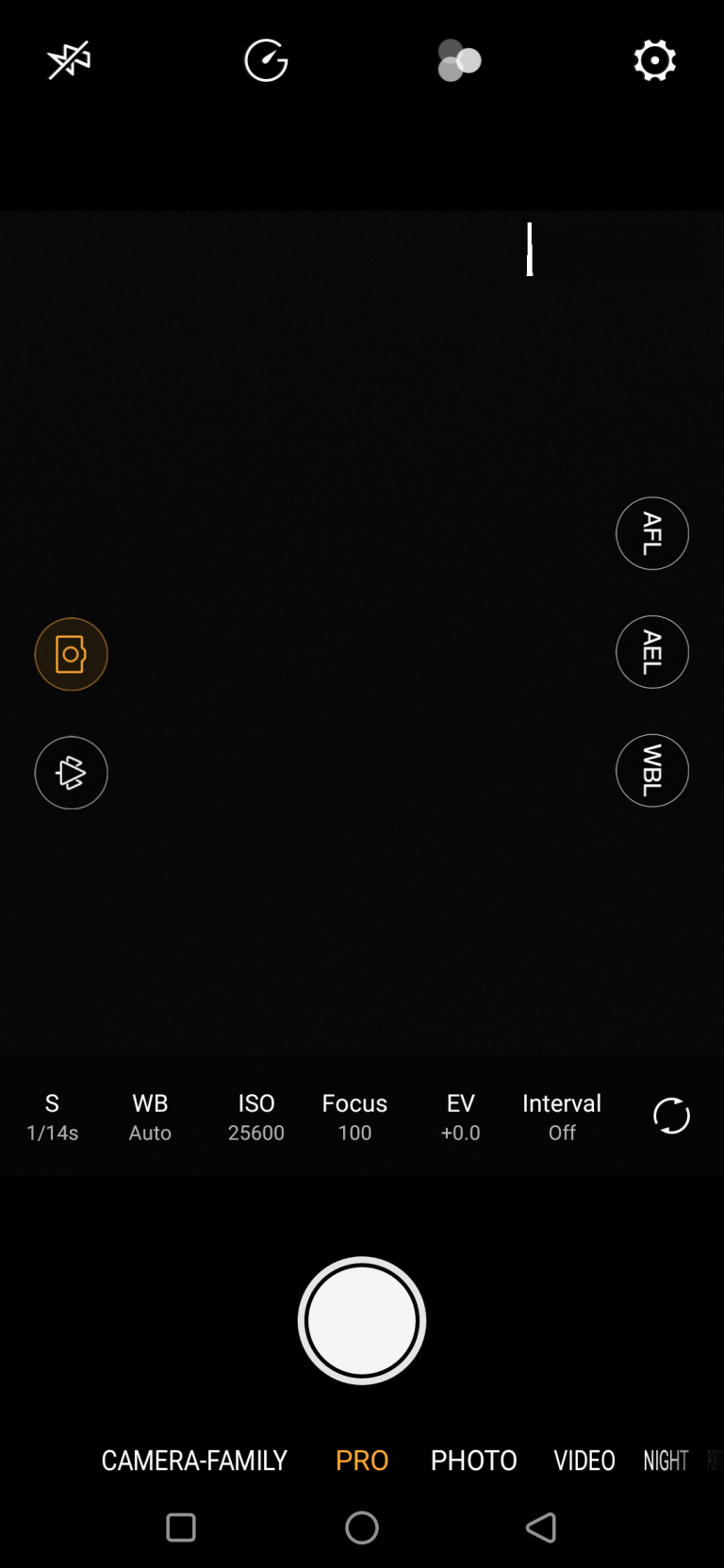Viewport: 724px width, 1568px height.
Task: Enable AFL focus lock
Action: 651,533
